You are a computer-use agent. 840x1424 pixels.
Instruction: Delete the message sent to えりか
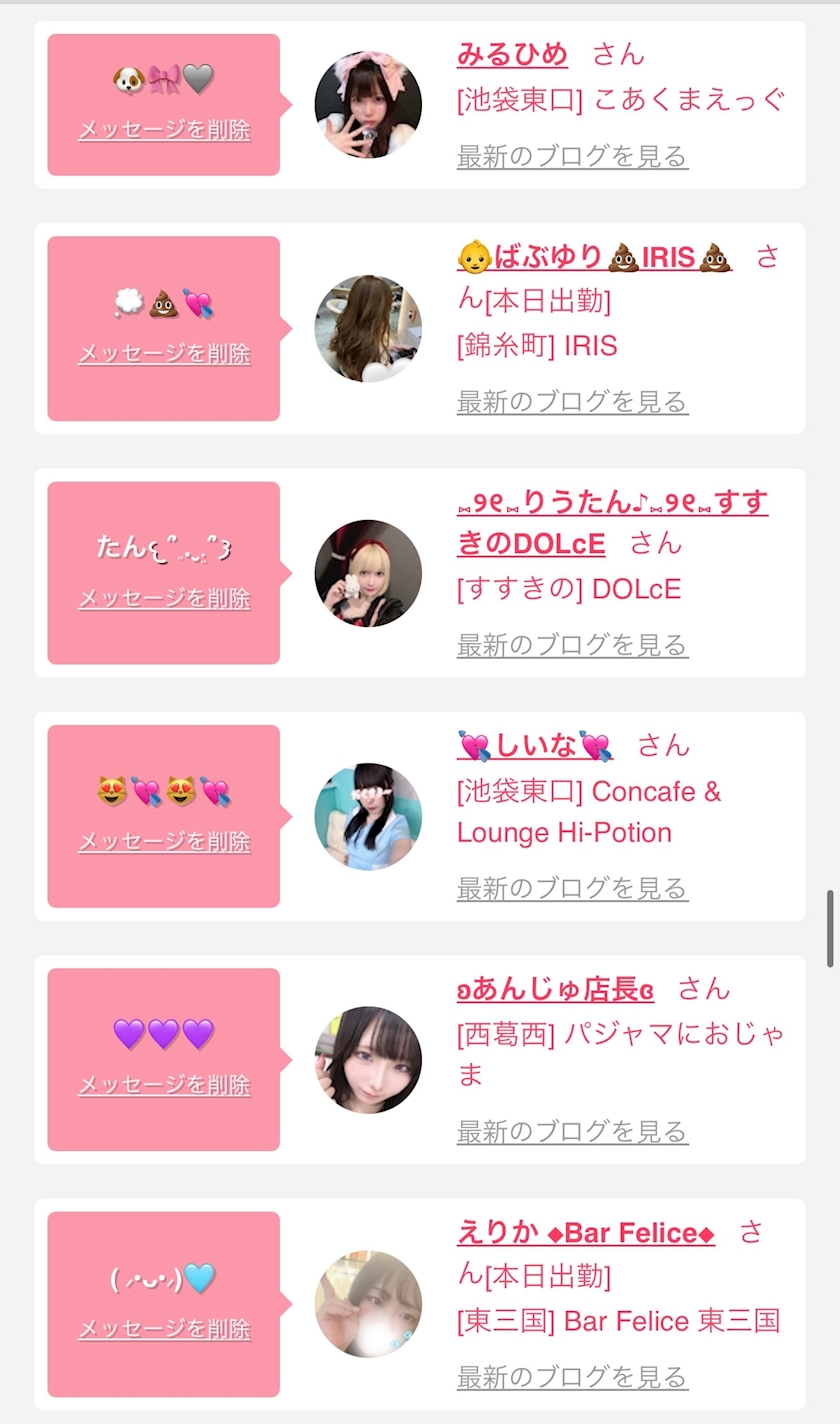click(x=164, y=1329)
